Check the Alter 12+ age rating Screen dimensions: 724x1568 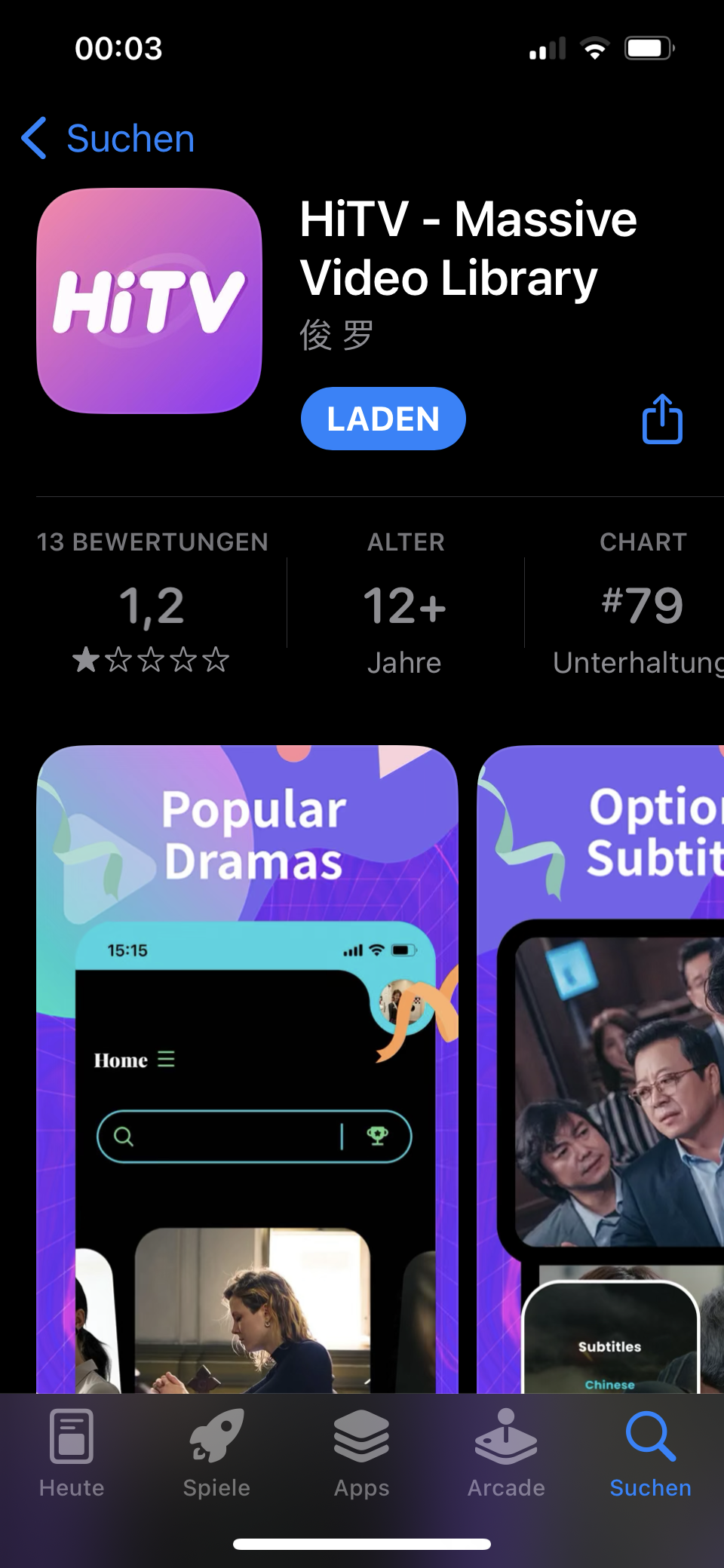405,603
